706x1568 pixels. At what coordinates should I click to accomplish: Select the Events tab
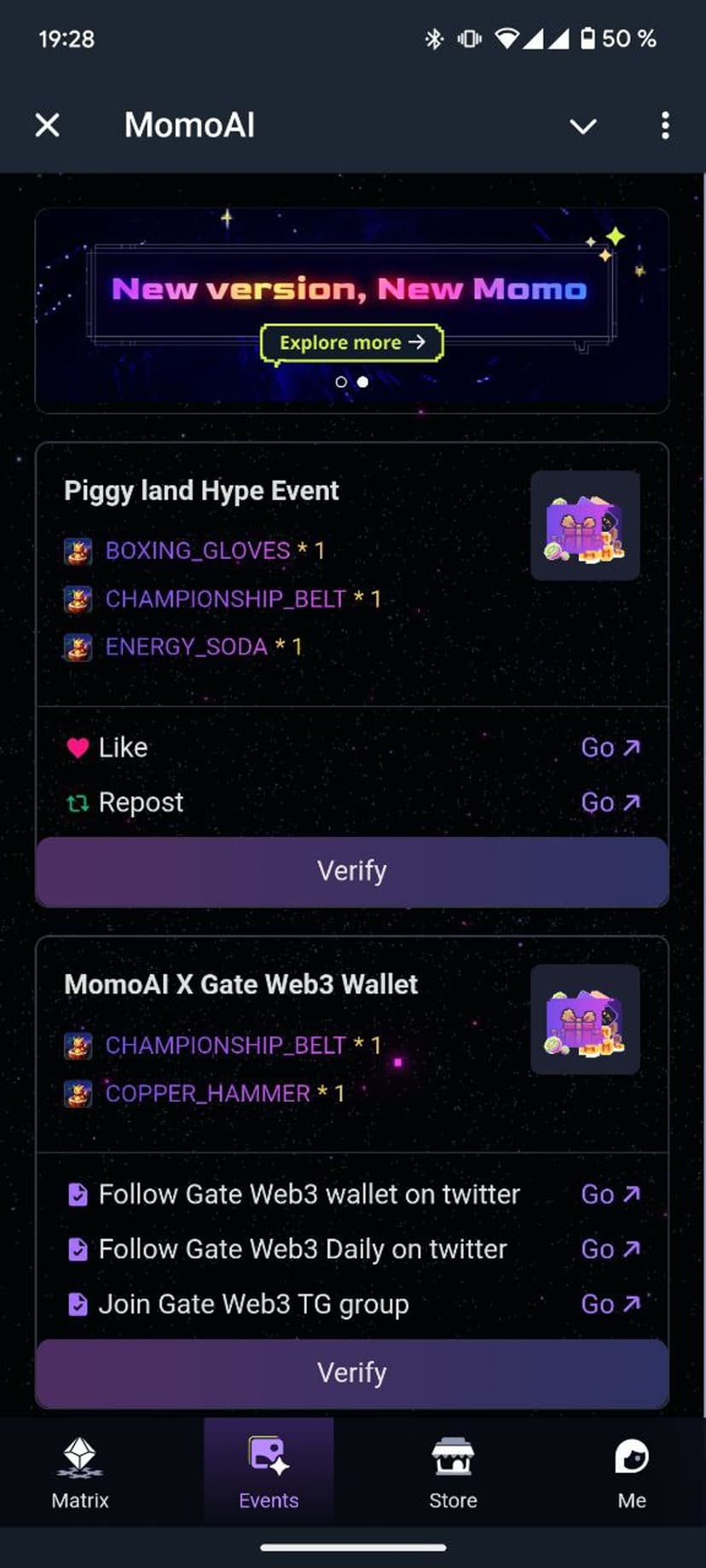[269, 1473]
